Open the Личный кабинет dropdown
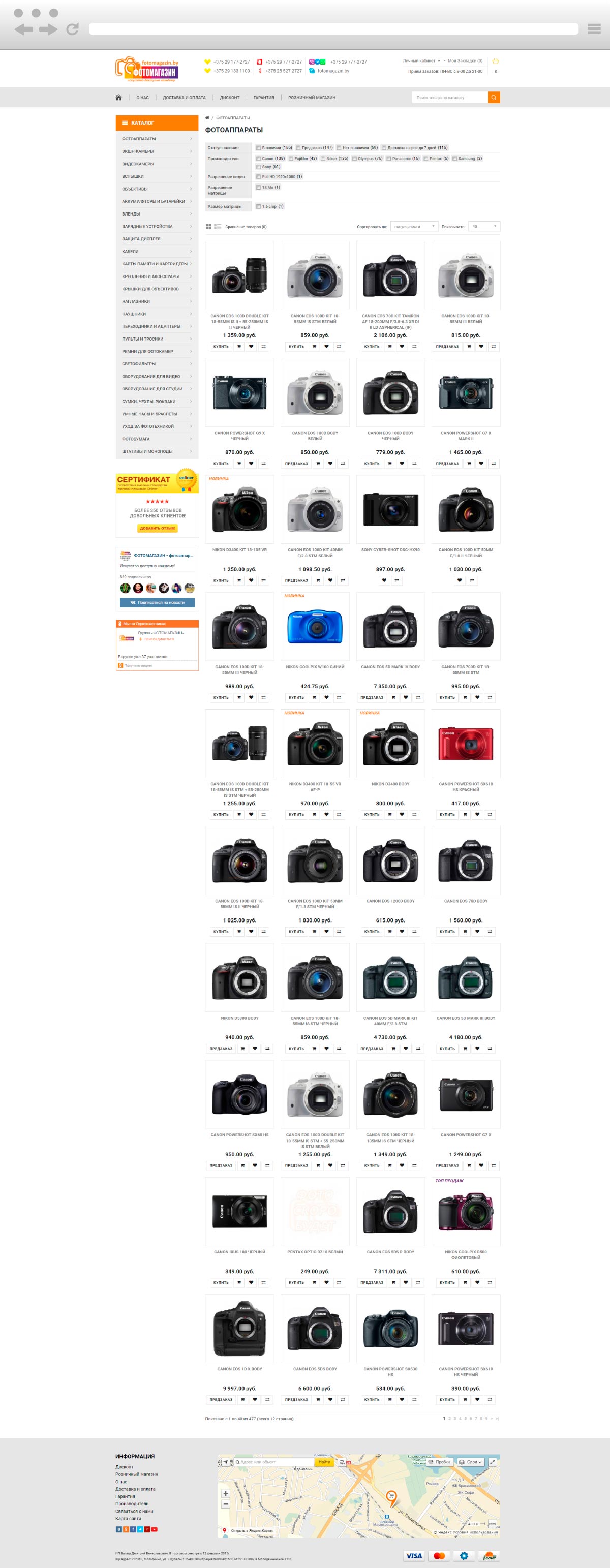Screen dimensions: 610x1568 click(421, 61)
